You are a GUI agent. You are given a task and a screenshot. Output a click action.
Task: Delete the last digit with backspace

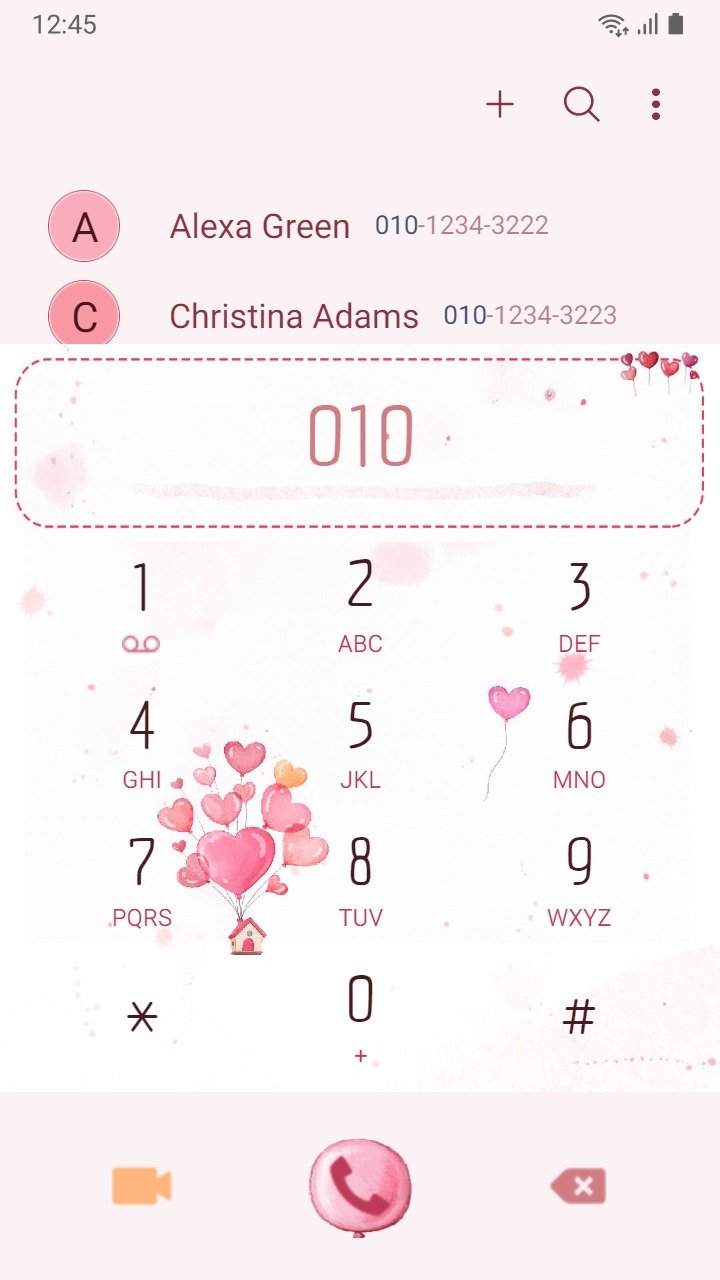click(578, 1187)
